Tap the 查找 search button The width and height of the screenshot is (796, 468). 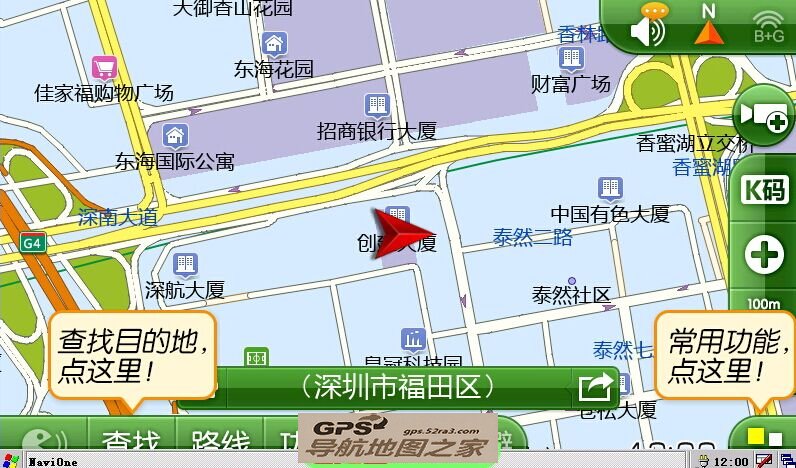click(x=133, y=441)
